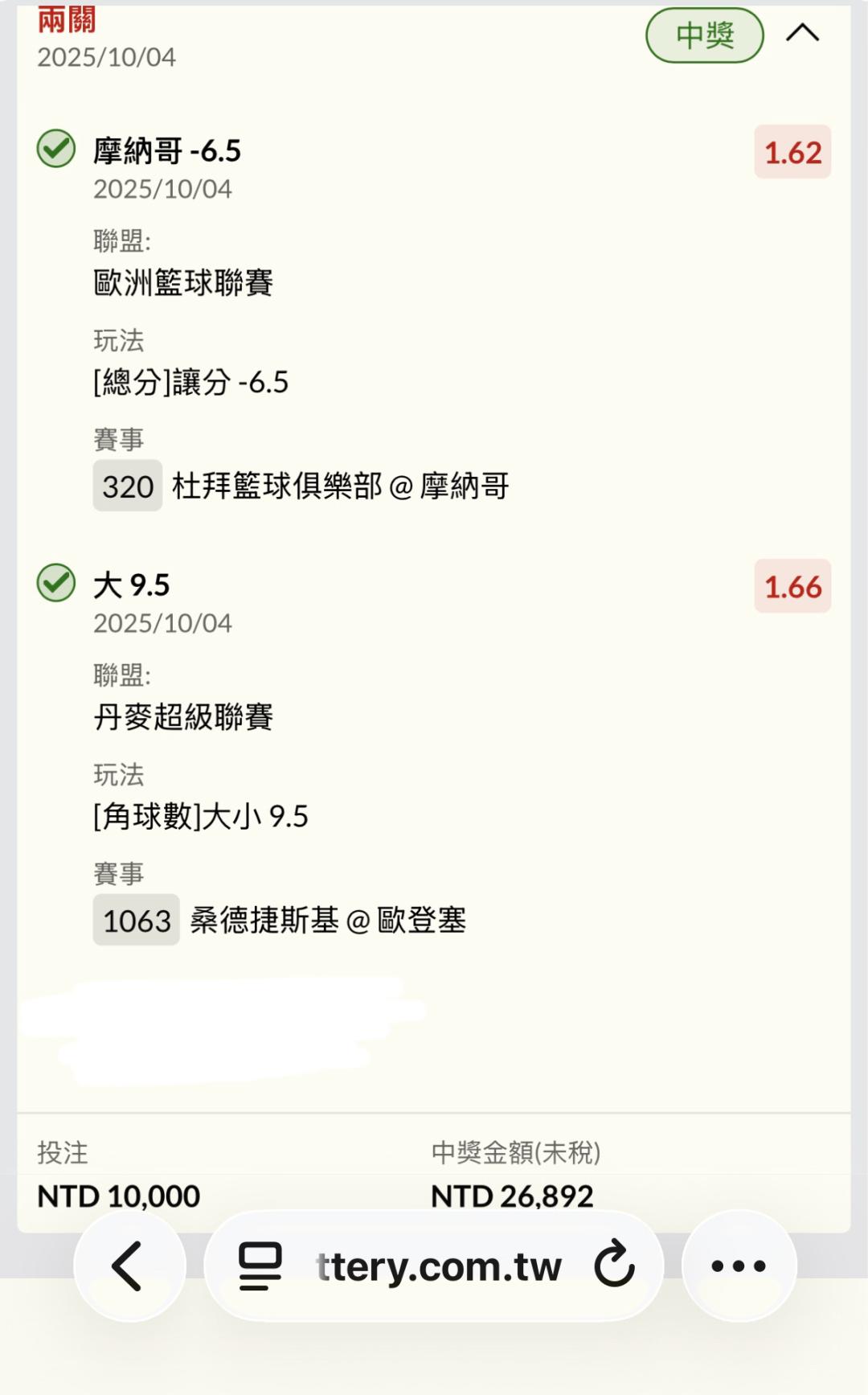The width and height of the screenshot is (868, 1395).
Task: Go back to the previous page
Action: [129, 1266]
